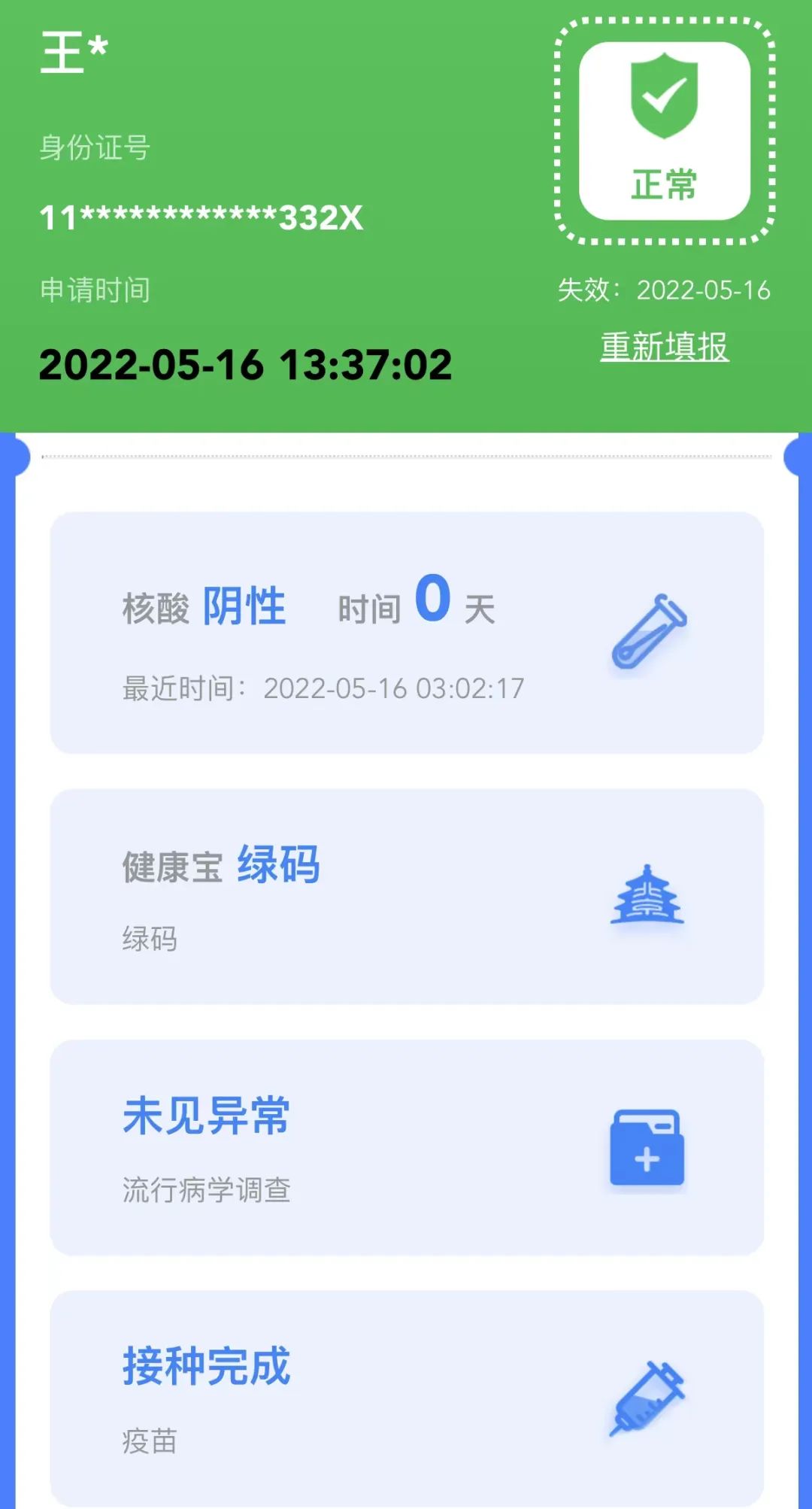
Task: Open the medical kit icon on 流行病学调查 card
Action: tap(648, 1147)
